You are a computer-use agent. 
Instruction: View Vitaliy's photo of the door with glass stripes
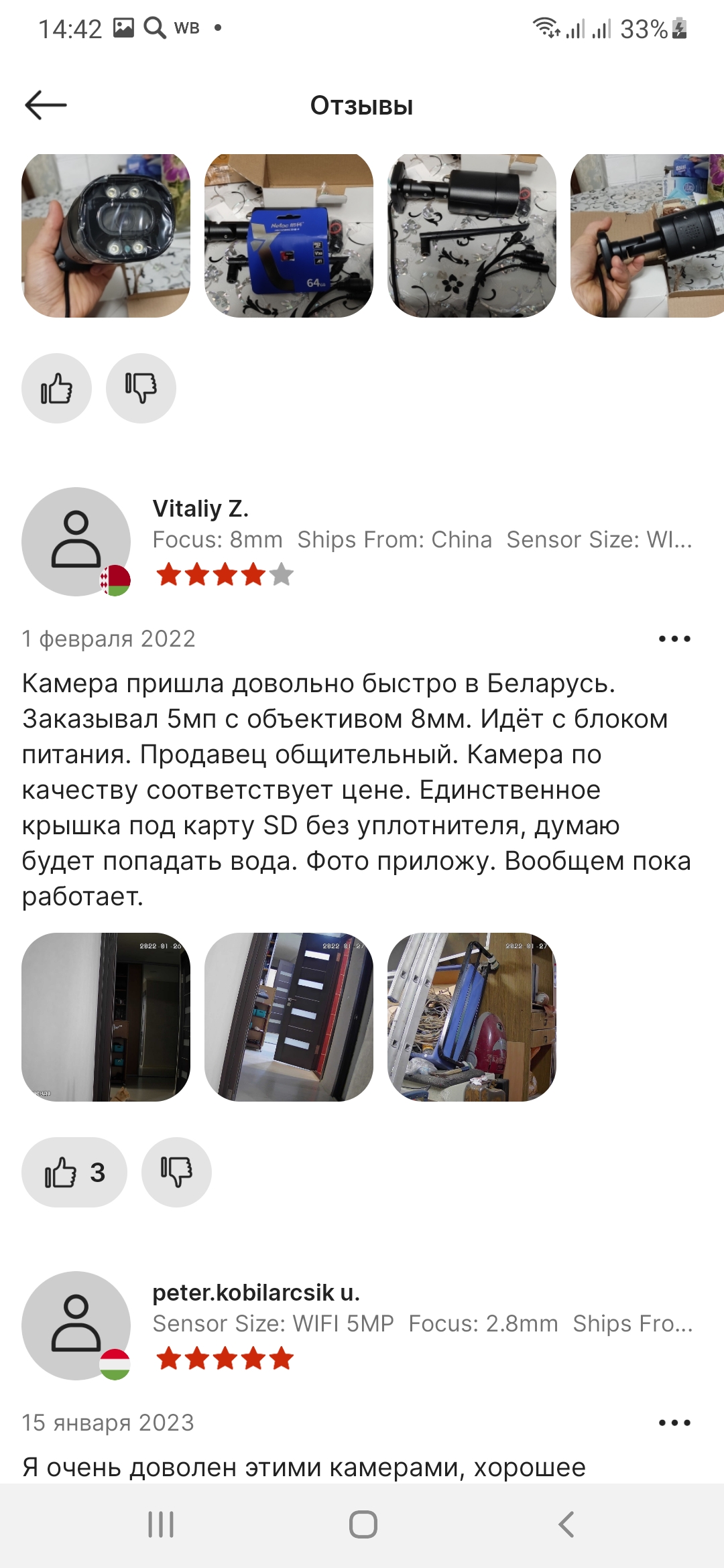(x=288, y=1017)
